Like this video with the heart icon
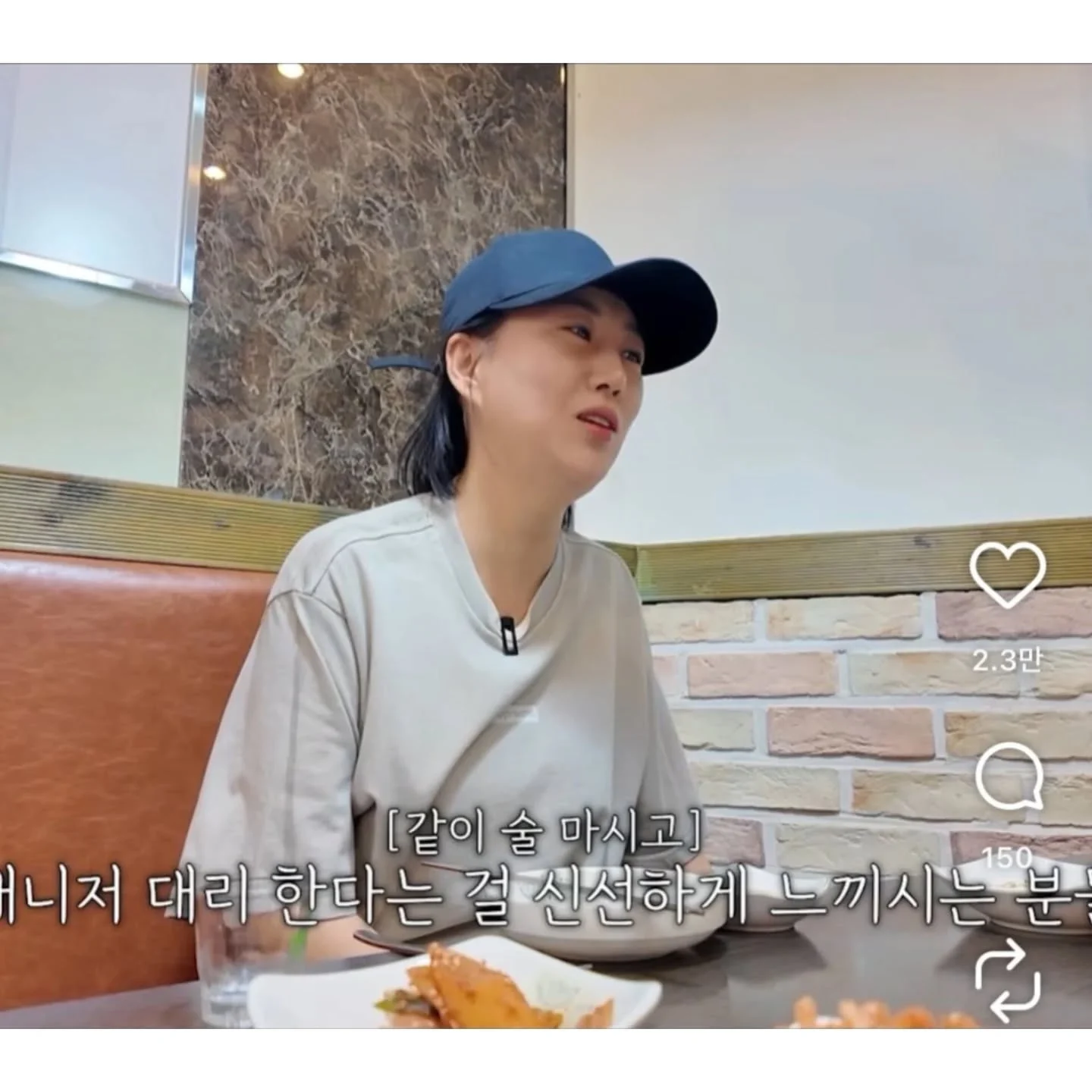The height and width of the screenshot is (1092, 1092). (1008, 574)
